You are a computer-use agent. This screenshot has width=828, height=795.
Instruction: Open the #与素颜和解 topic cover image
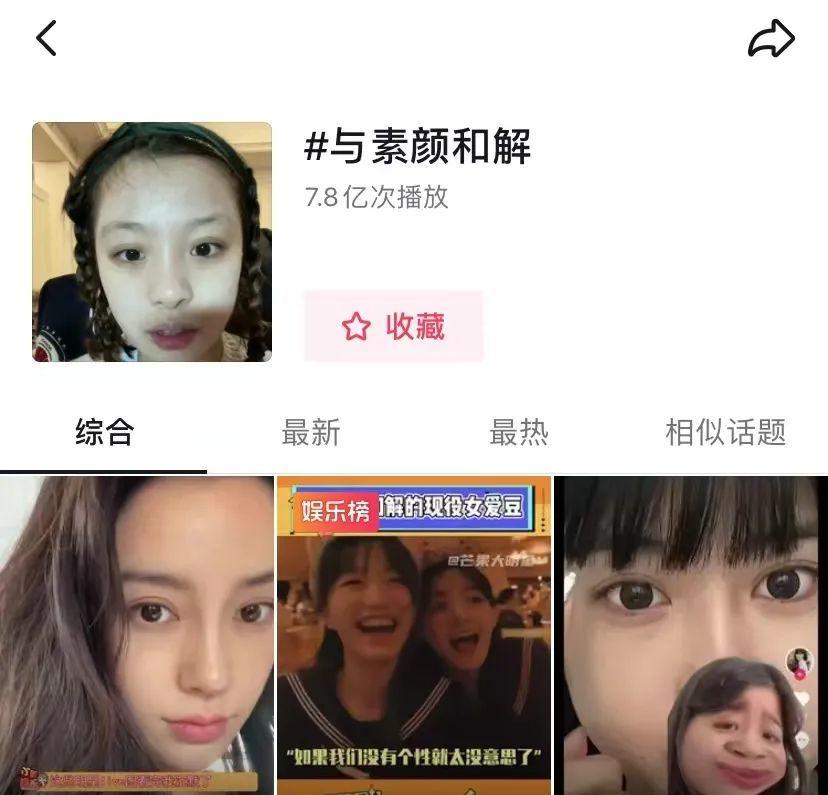coord(152,241)
